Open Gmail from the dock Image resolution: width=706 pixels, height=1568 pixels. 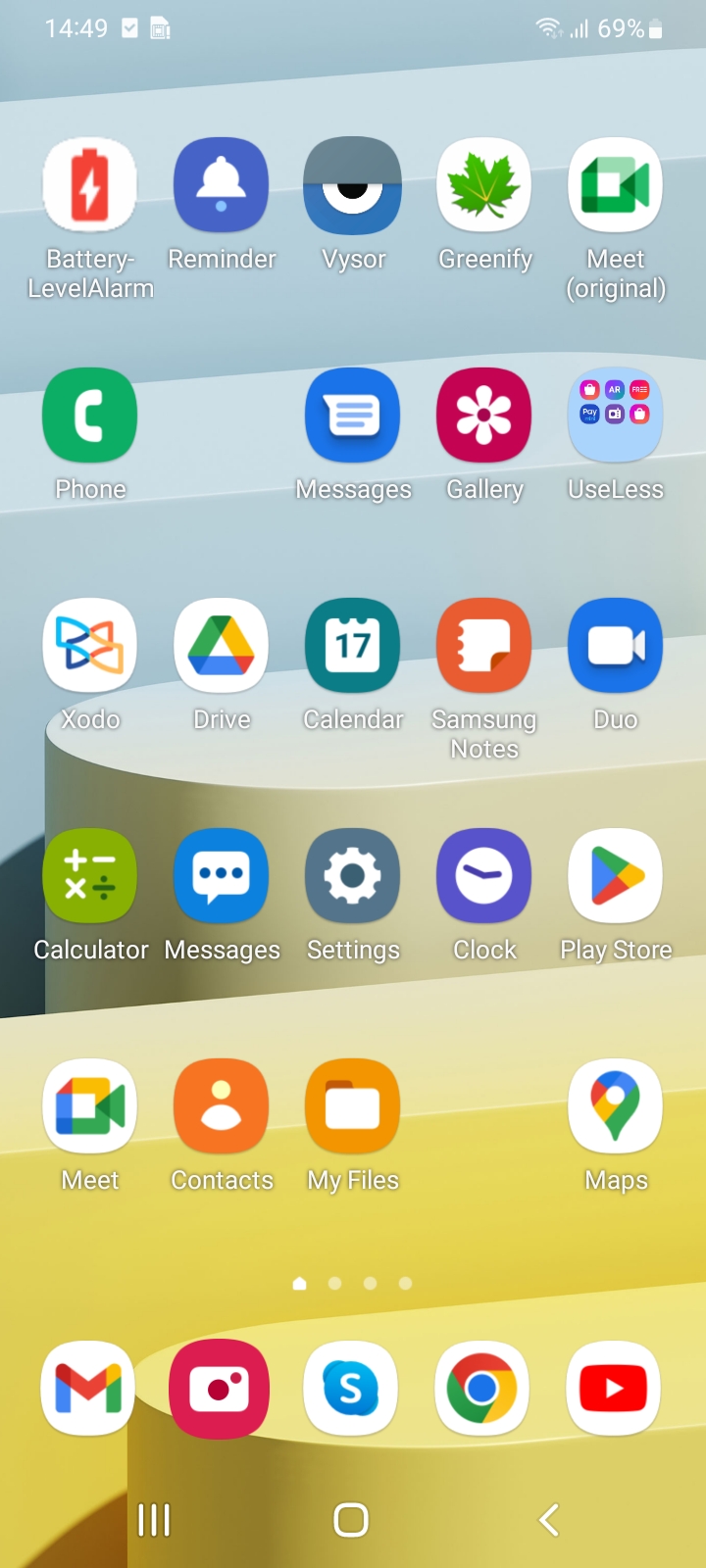pyautogui.click(x=88, y=1389)
